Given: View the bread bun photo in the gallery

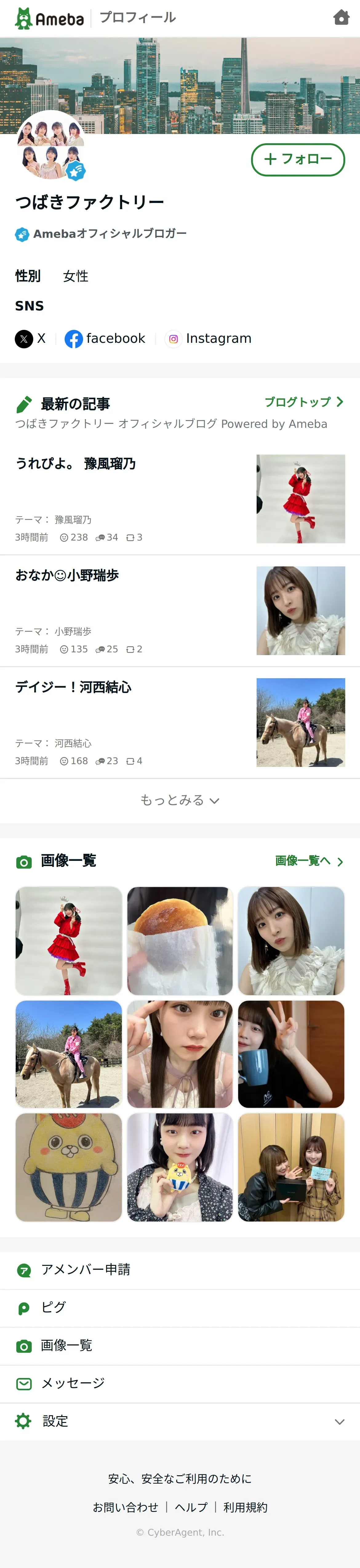Looking at the screenshot, I should coord(180,940).
